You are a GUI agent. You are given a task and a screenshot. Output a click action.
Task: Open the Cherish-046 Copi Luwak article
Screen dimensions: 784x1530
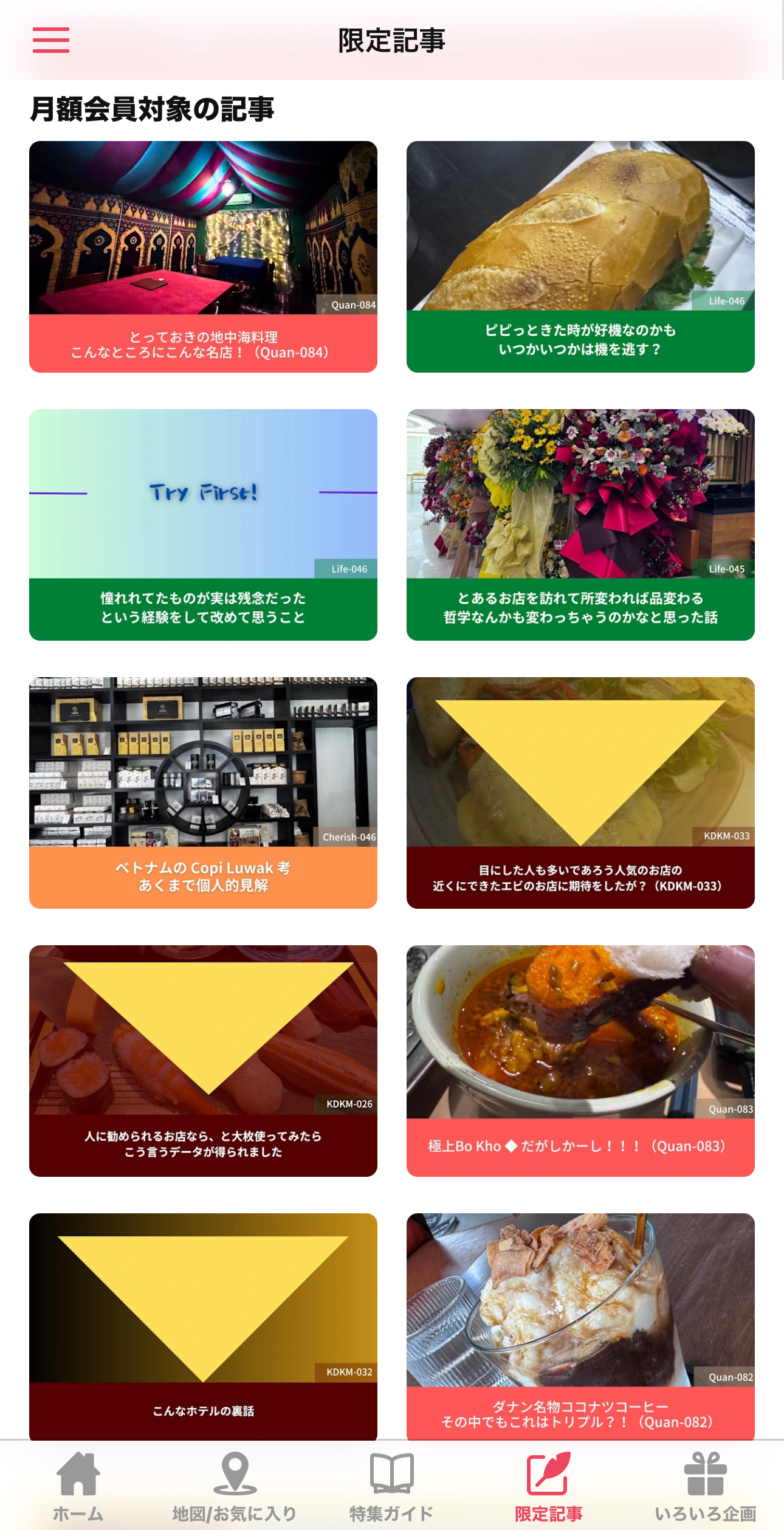click(203, 793)
